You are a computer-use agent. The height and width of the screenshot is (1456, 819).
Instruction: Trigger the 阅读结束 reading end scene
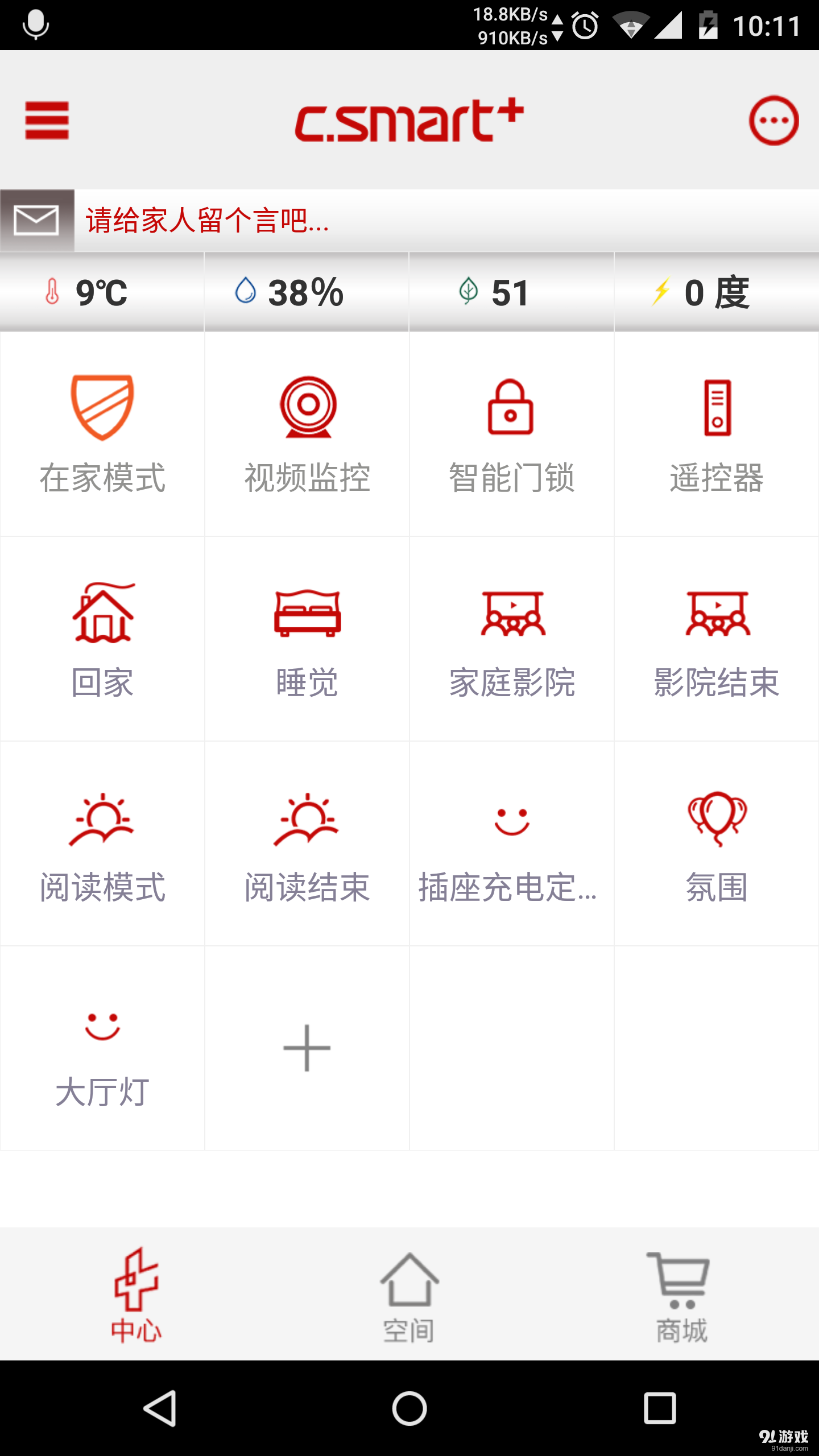[307, 847]
